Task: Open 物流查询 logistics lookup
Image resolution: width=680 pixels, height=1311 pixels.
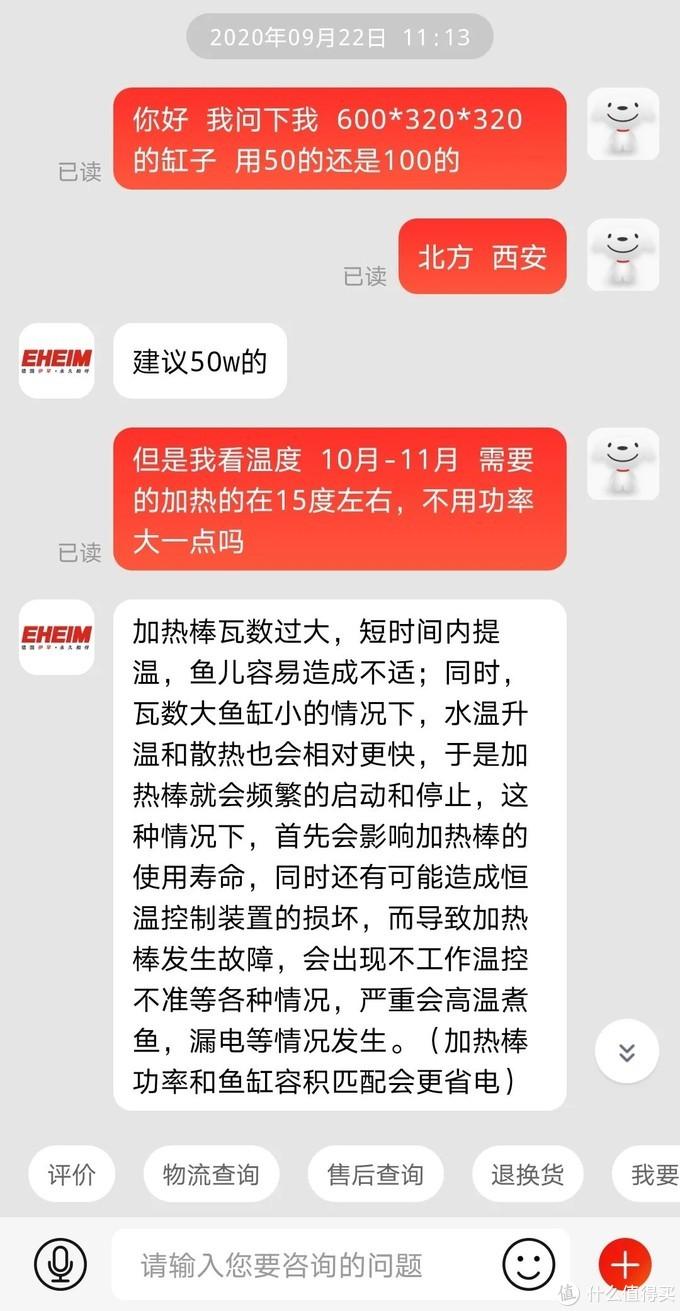Action: (x=211, y=1174)
